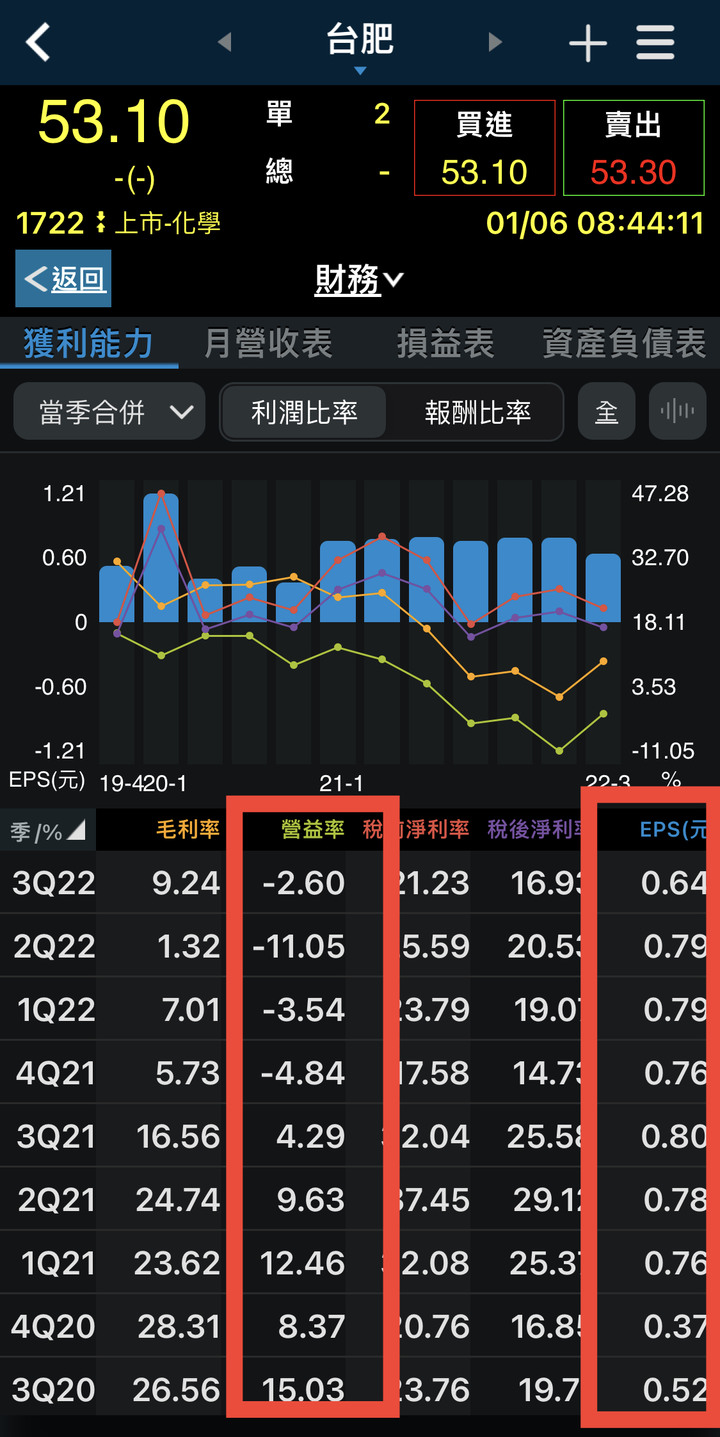Tap the 賣出 sell price box
Screen dimensions: 720x1437
tap(633, 148)
